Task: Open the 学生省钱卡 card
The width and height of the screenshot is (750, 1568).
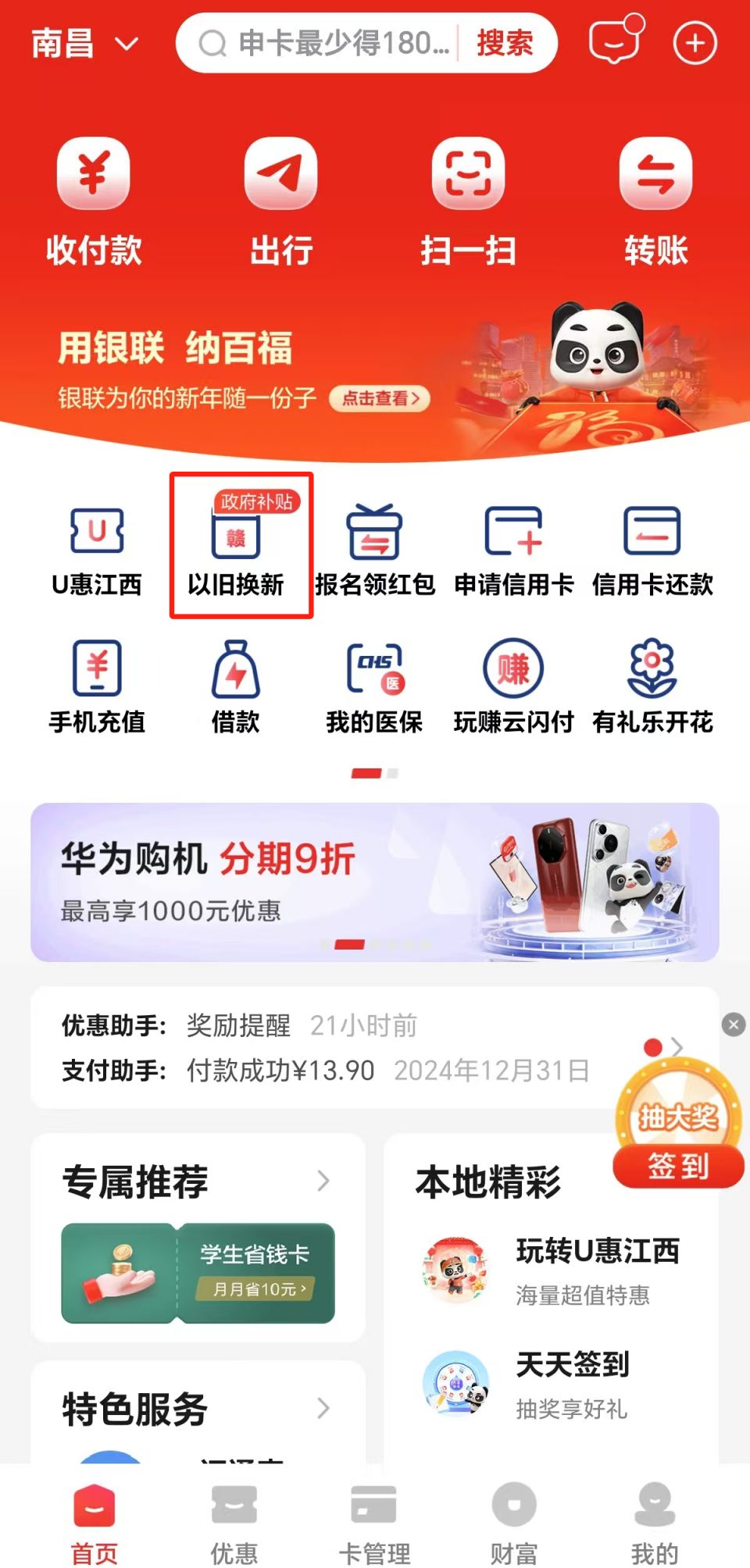Action: coord(198,1272)
